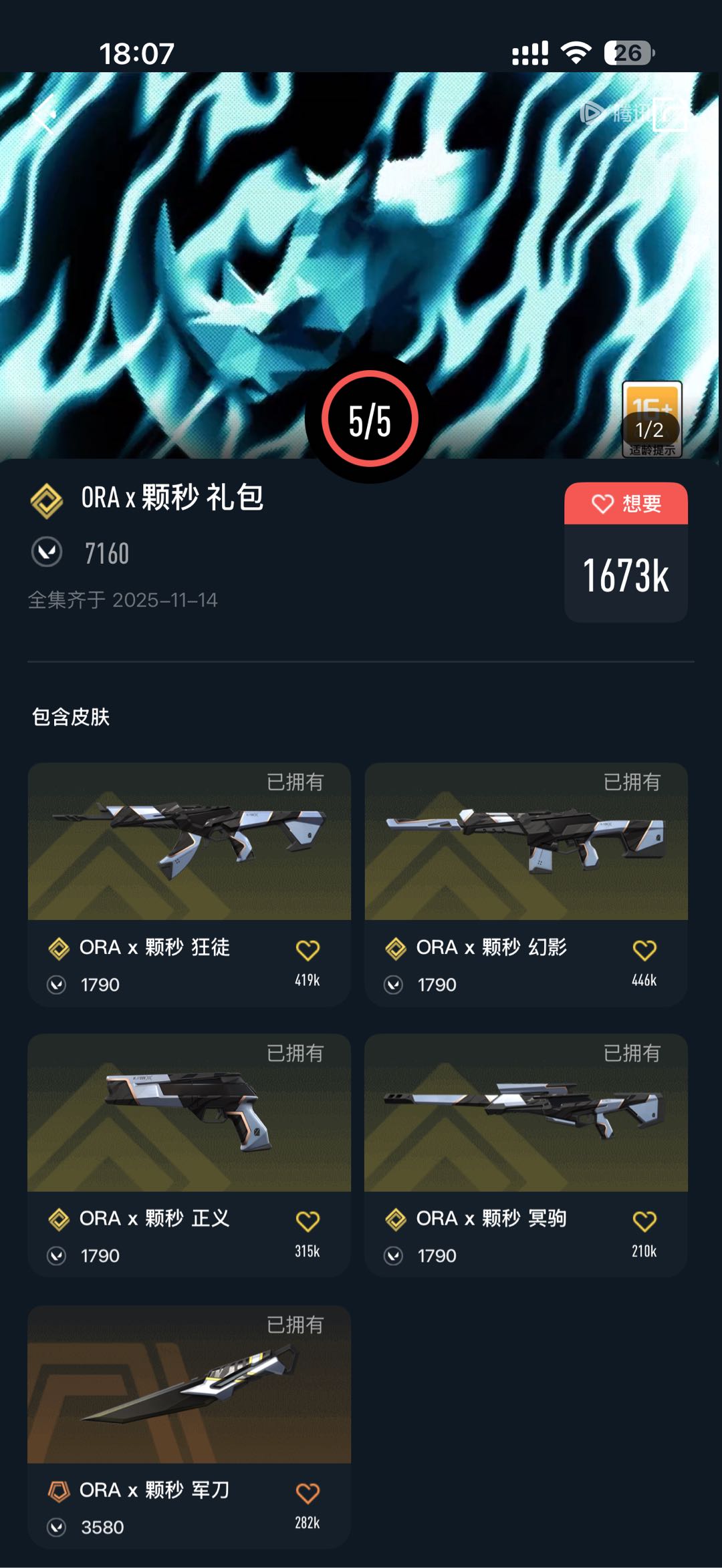Open the ORA x 颗秒 狂徒 skin card
The width and height of the screenshot is (722, 1568).
pyautogui.click(x=189, y=885)
